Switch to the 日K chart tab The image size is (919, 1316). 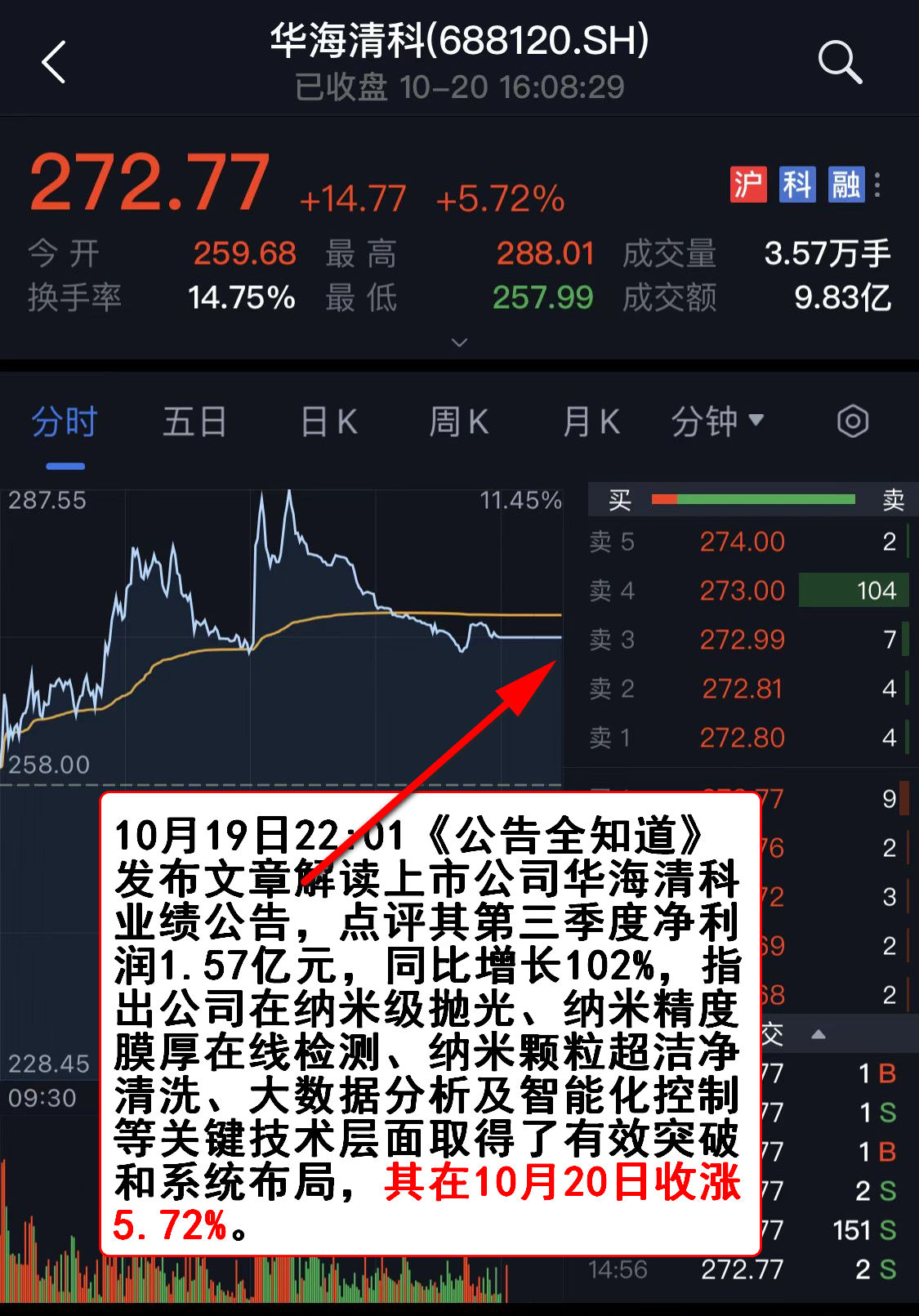pyautogui.click(x=328, y=422)
